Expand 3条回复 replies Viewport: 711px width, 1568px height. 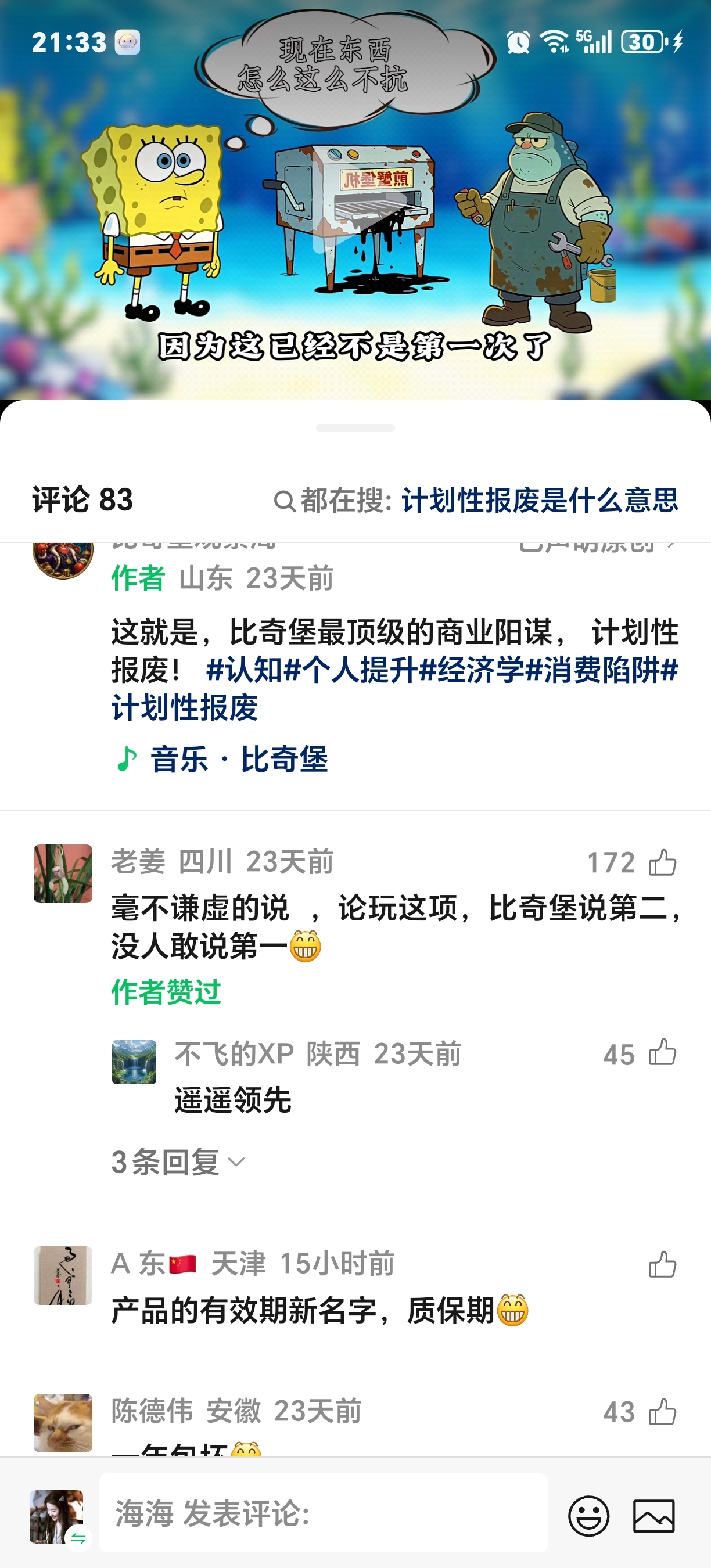click(x=178, y=1162)
